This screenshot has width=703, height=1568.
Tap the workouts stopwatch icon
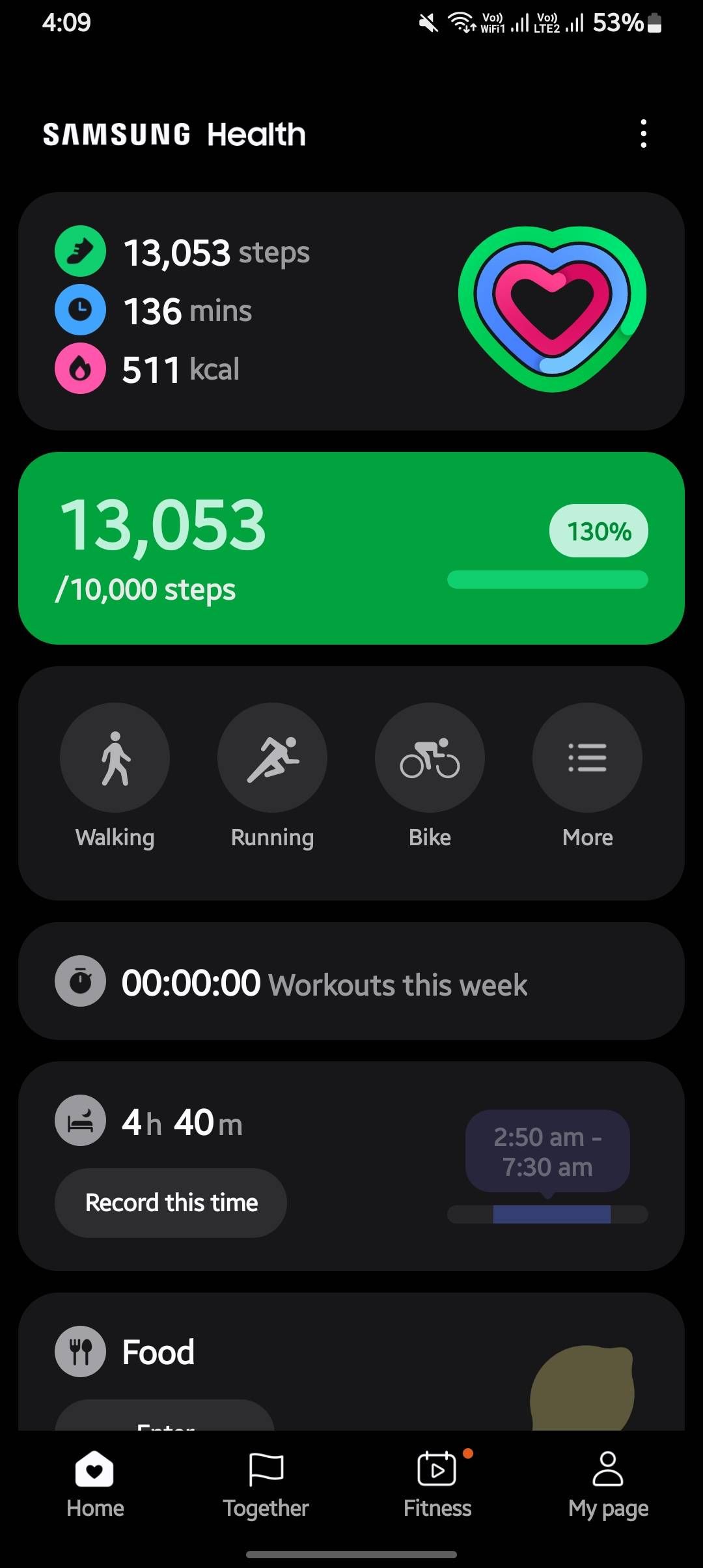(x=79, y=981)
